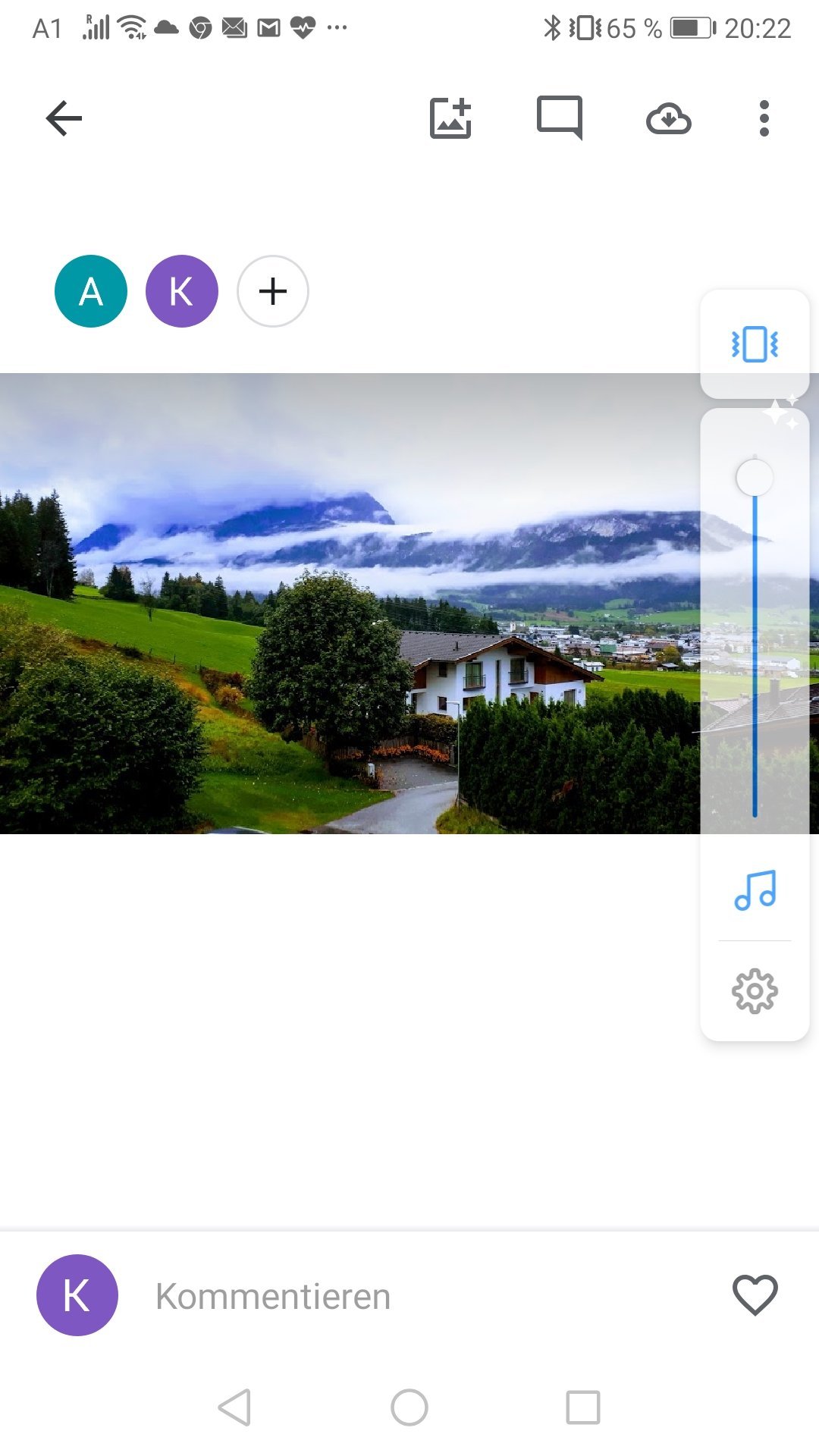Like the photo with heart icon

[755, 1294]
